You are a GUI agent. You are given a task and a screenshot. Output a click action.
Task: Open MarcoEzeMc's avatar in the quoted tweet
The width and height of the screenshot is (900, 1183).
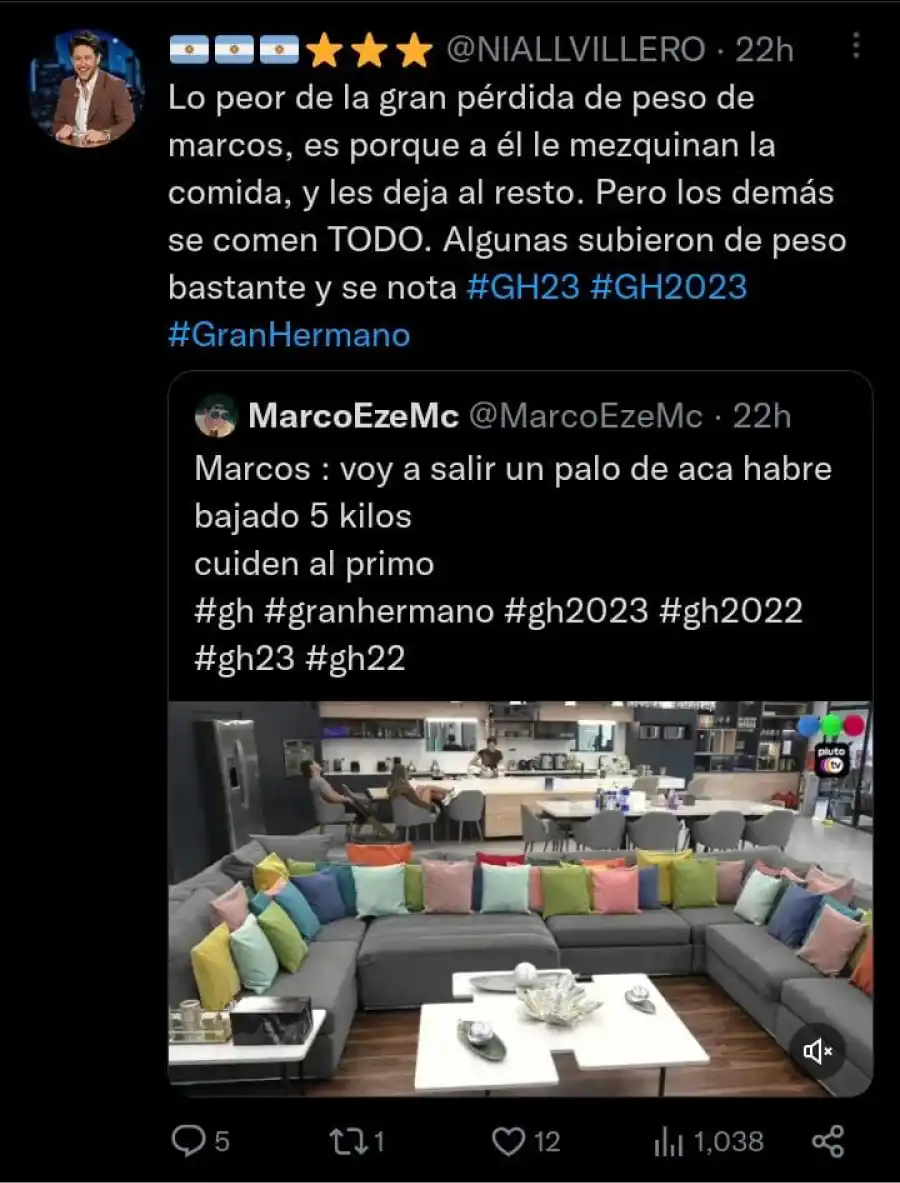tap(213, 416)
